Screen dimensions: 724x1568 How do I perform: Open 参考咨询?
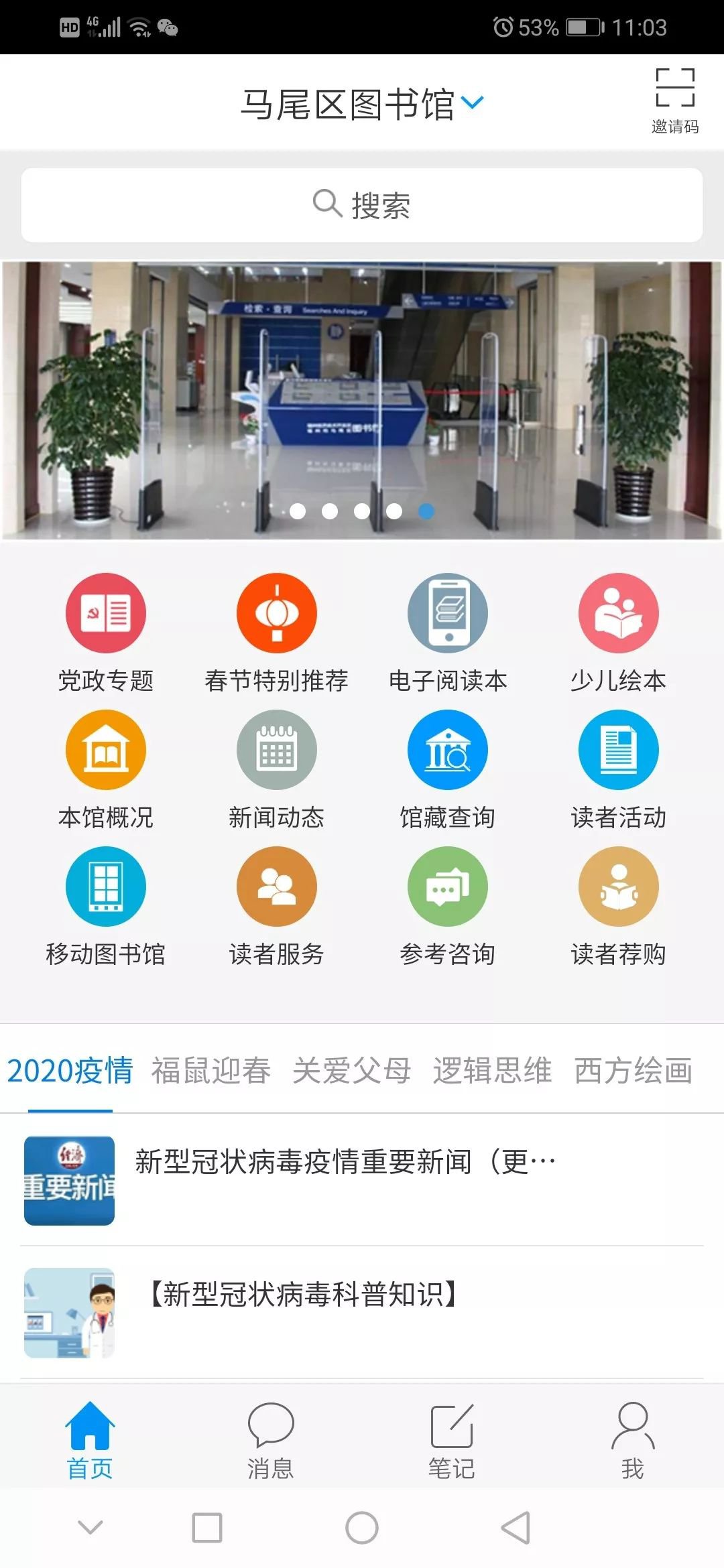tap(448, 887)
